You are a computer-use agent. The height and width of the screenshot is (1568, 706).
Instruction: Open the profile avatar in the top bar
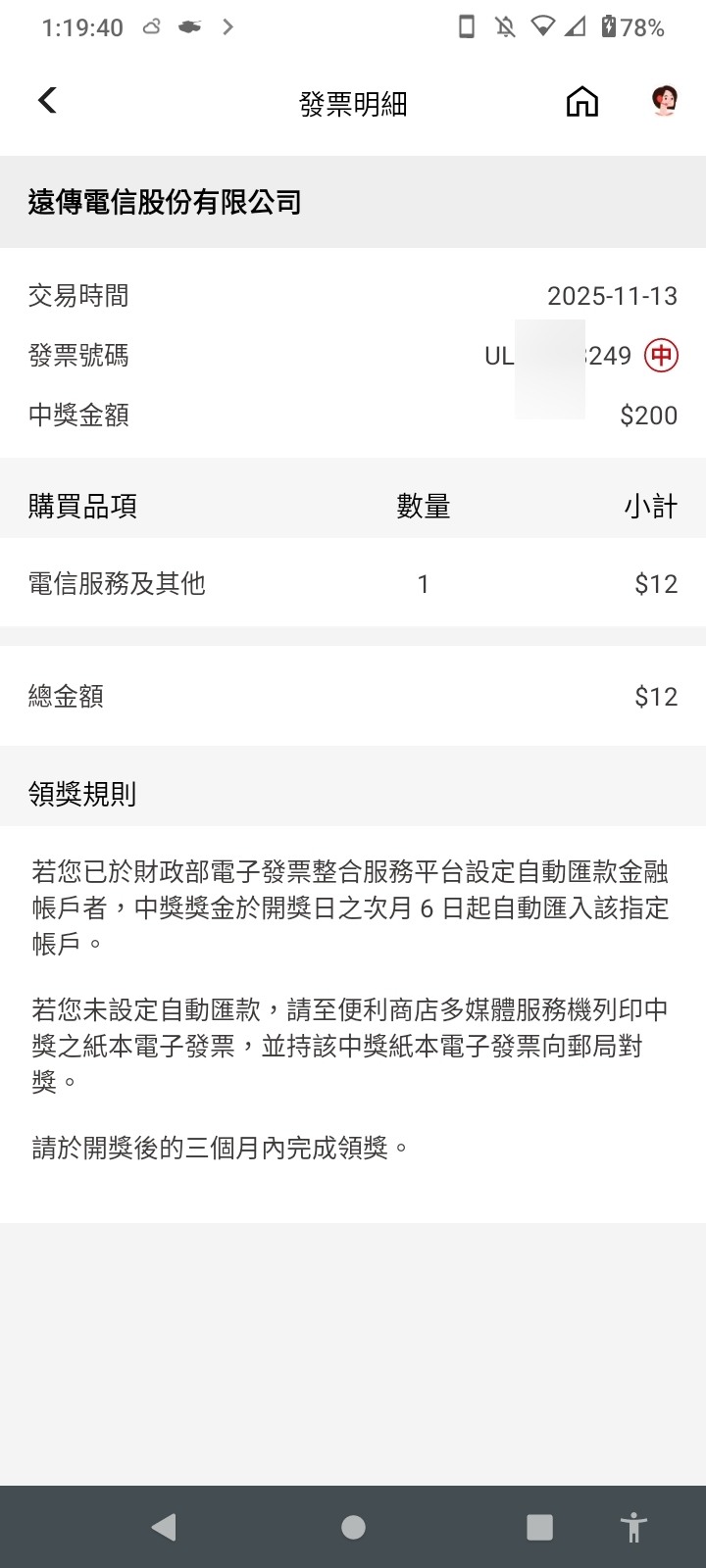pos(665,101)
